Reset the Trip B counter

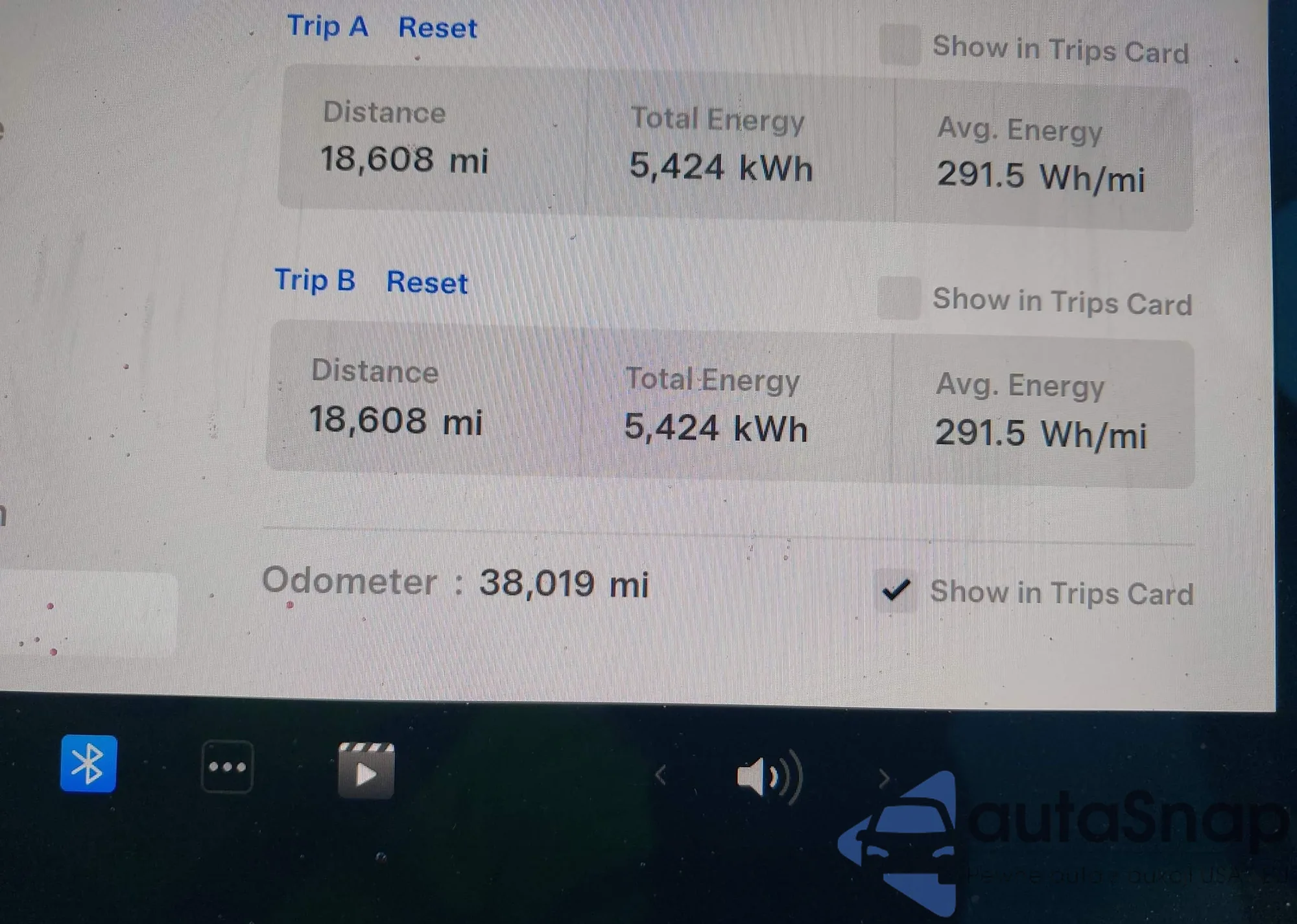point(427,283)
